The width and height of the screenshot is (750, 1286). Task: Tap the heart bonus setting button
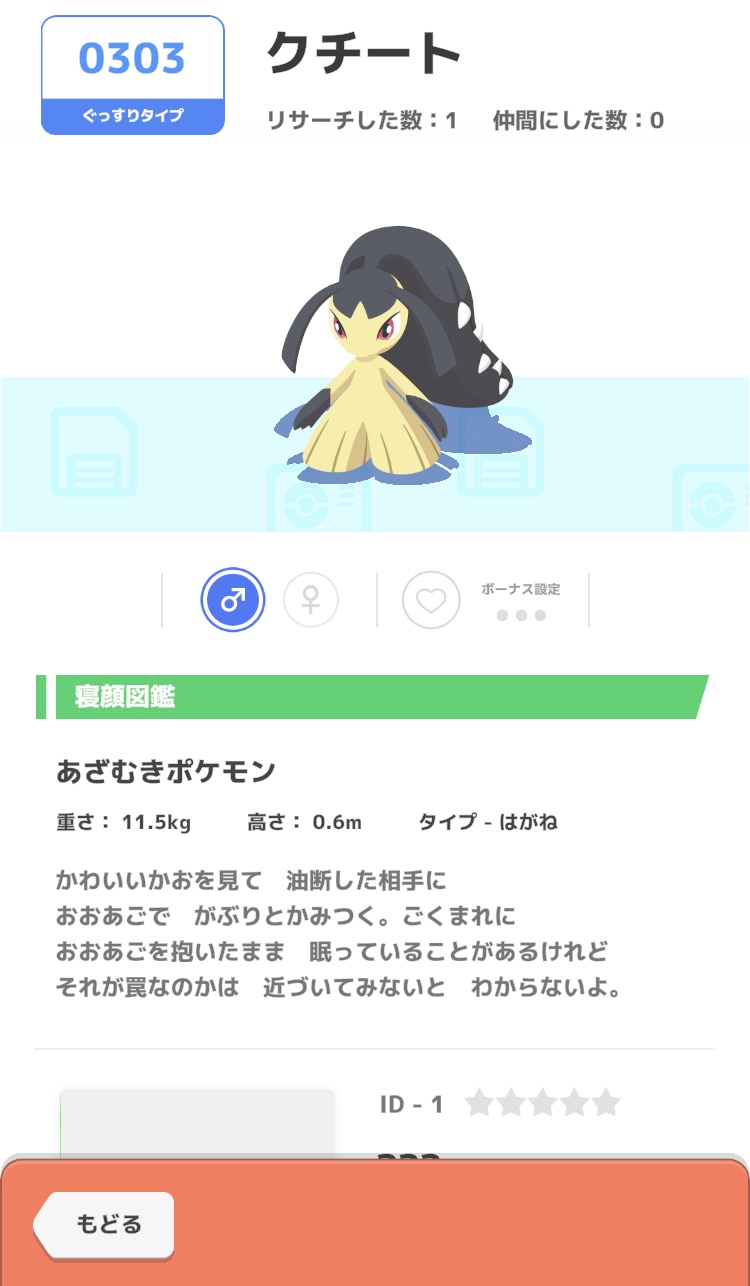[x=430, y=600]
